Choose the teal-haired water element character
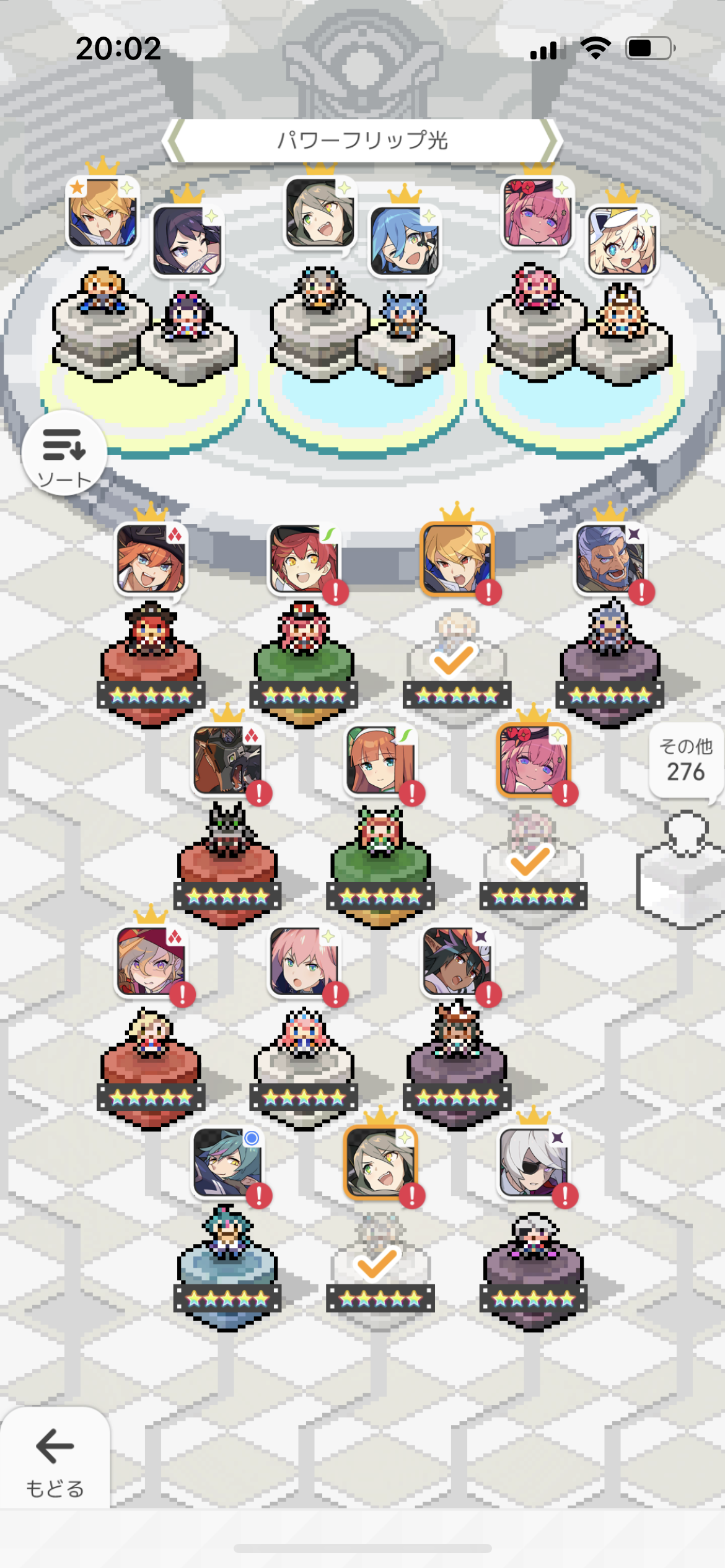Viewport: 725px width, 1568px height. click(x=227, y=1163)
